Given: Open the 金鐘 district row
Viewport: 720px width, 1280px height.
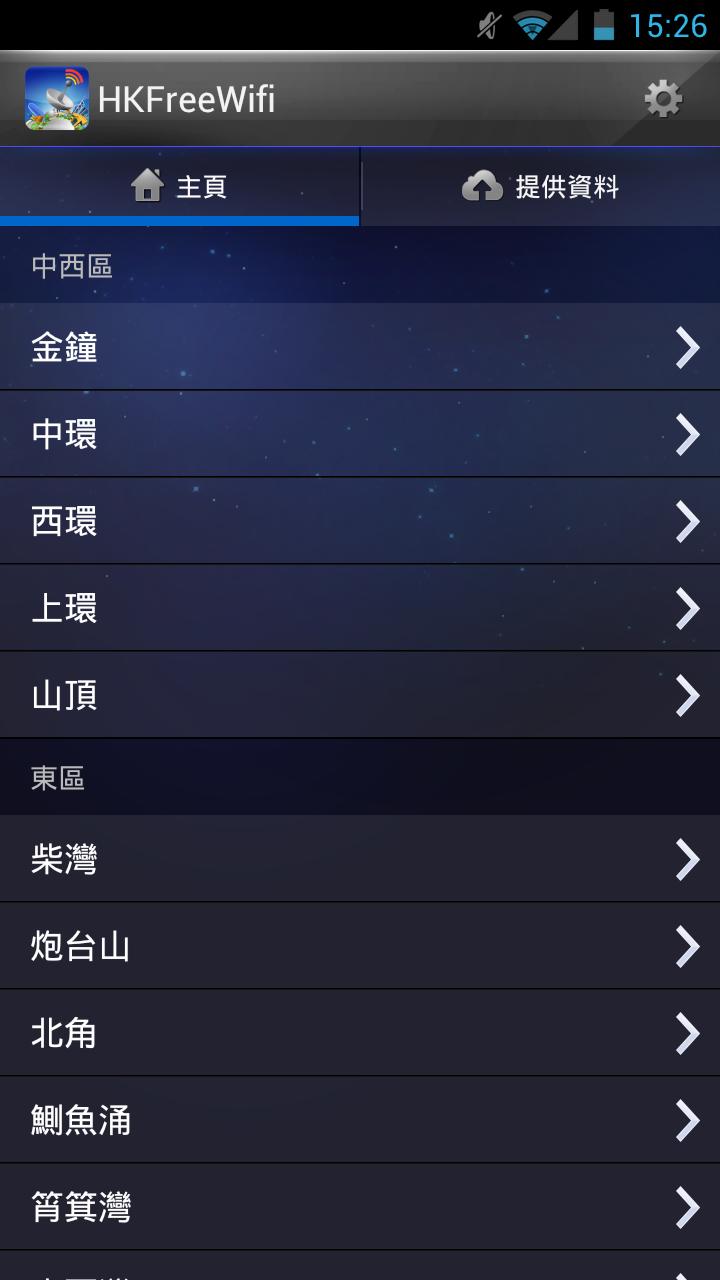Looking at the screenshot, I should [x=360, y=347].
